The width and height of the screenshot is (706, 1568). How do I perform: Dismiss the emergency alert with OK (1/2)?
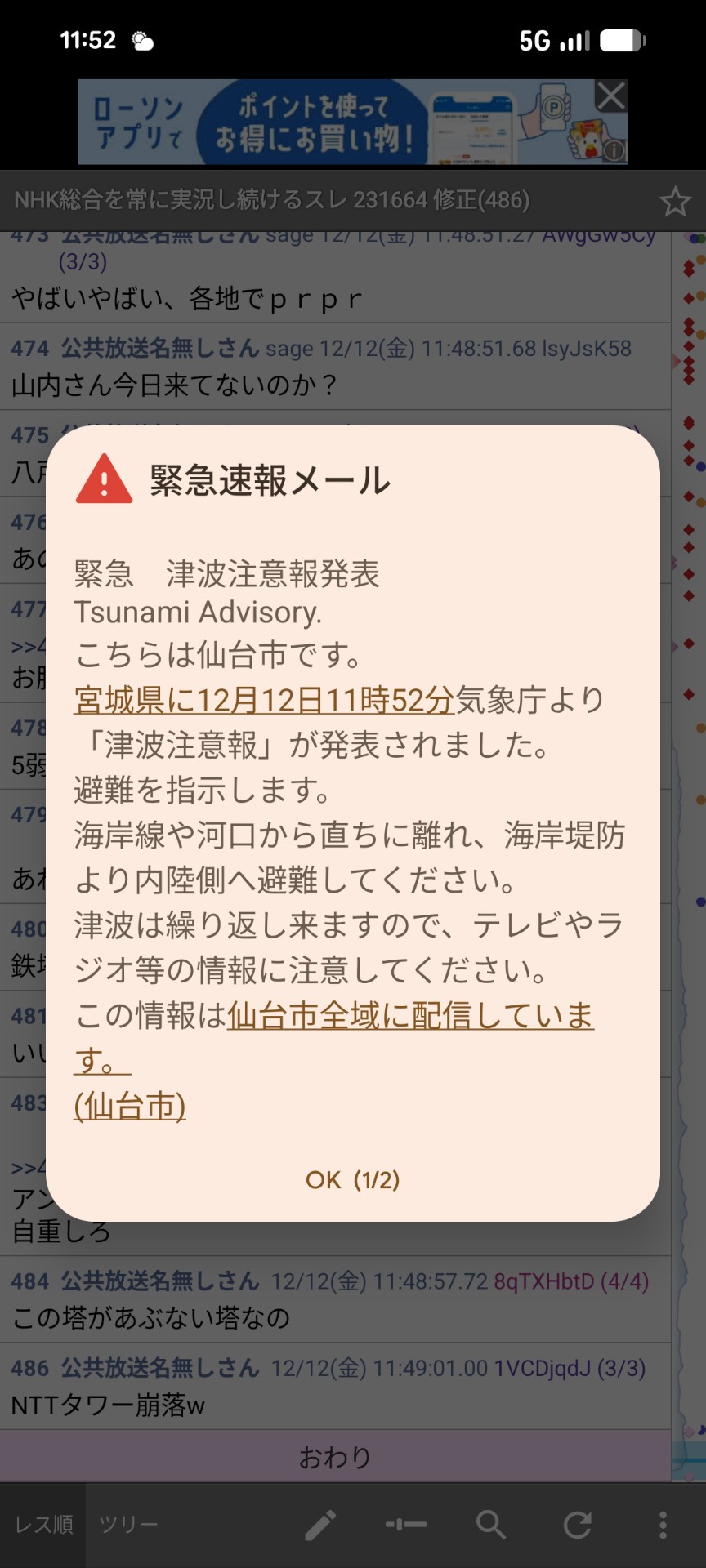click(352, 1179)
